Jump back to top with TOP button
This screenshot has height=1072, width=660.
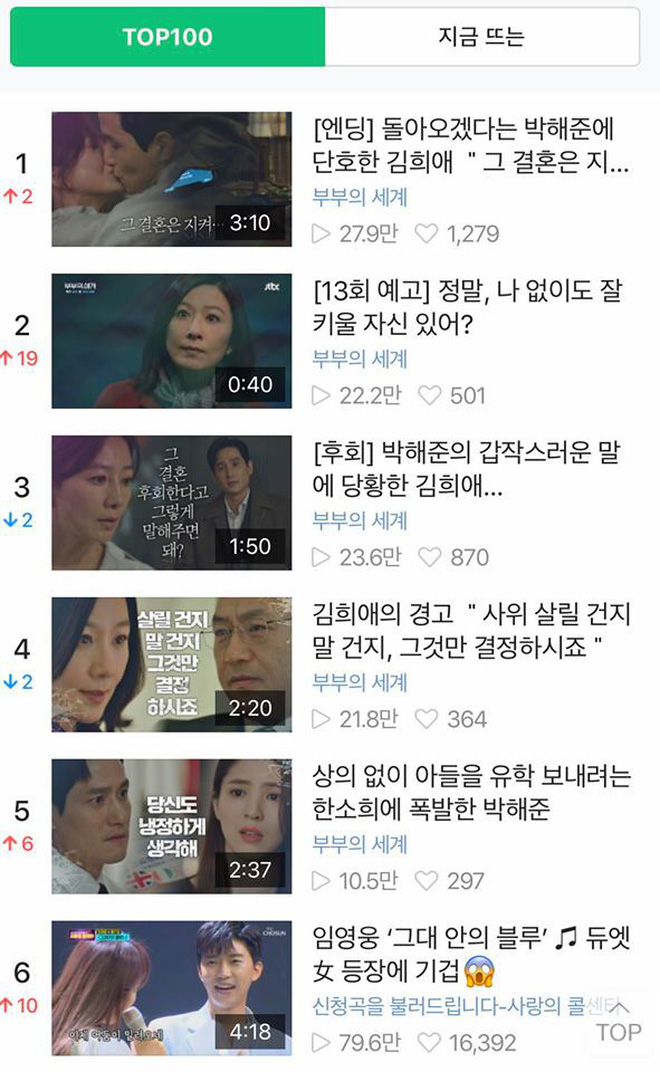pyautogui.click(x=618, y=1020)
